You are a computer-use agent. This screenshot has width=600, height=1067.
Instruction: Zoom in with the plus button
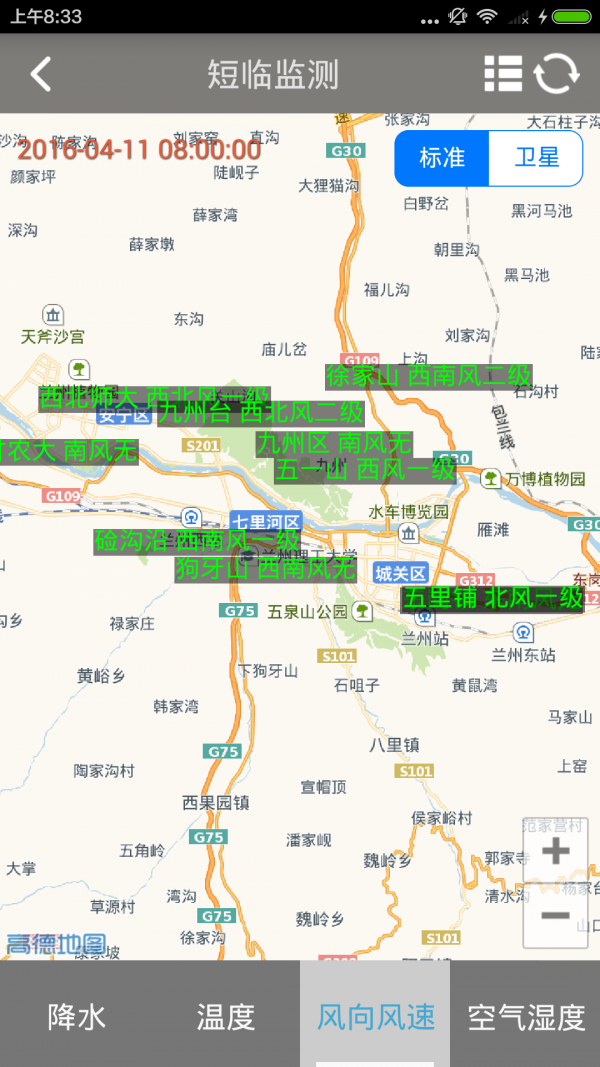click(555, 852)
